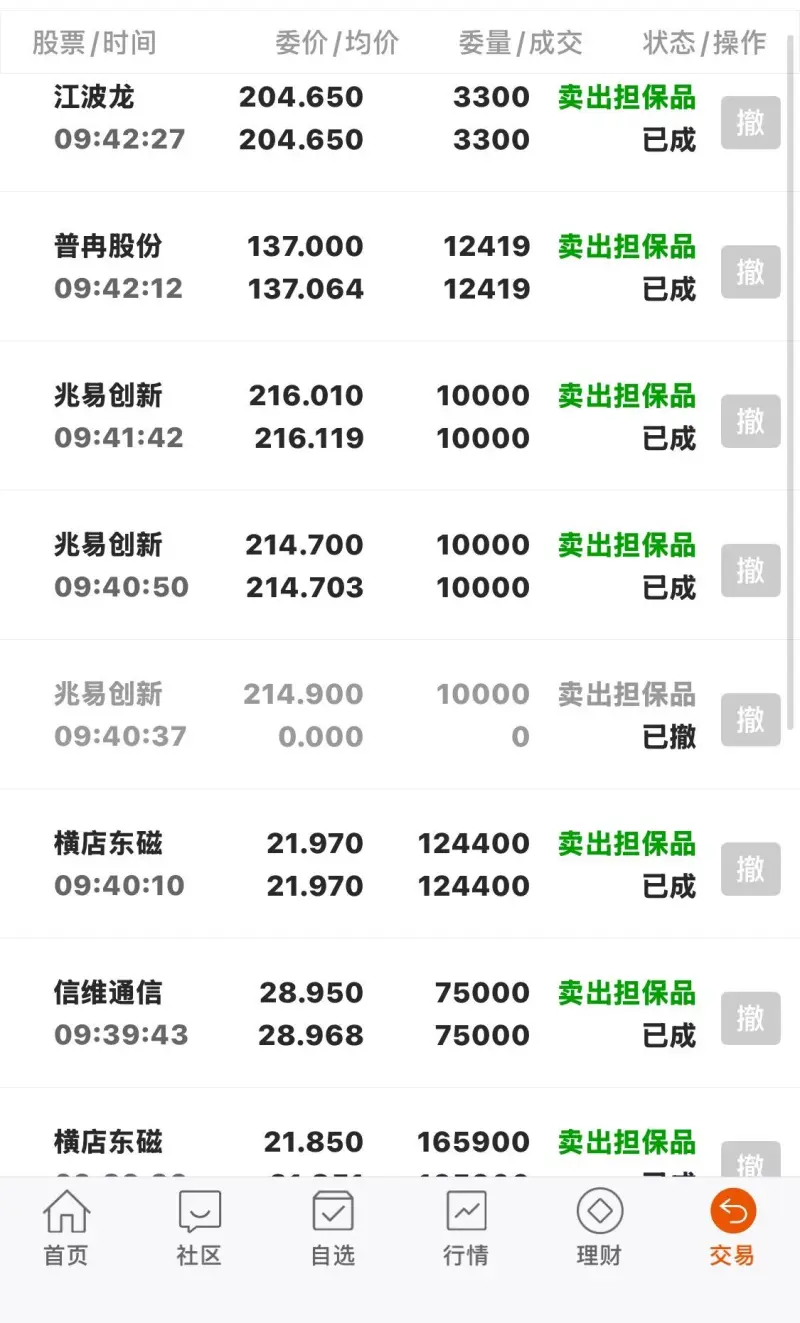This screenshot has height=1323, width=800.
Task: Tap 撤 on 兆易创新 order at 09:40:37
Action: pyautogui.click(x=750, y=719)
